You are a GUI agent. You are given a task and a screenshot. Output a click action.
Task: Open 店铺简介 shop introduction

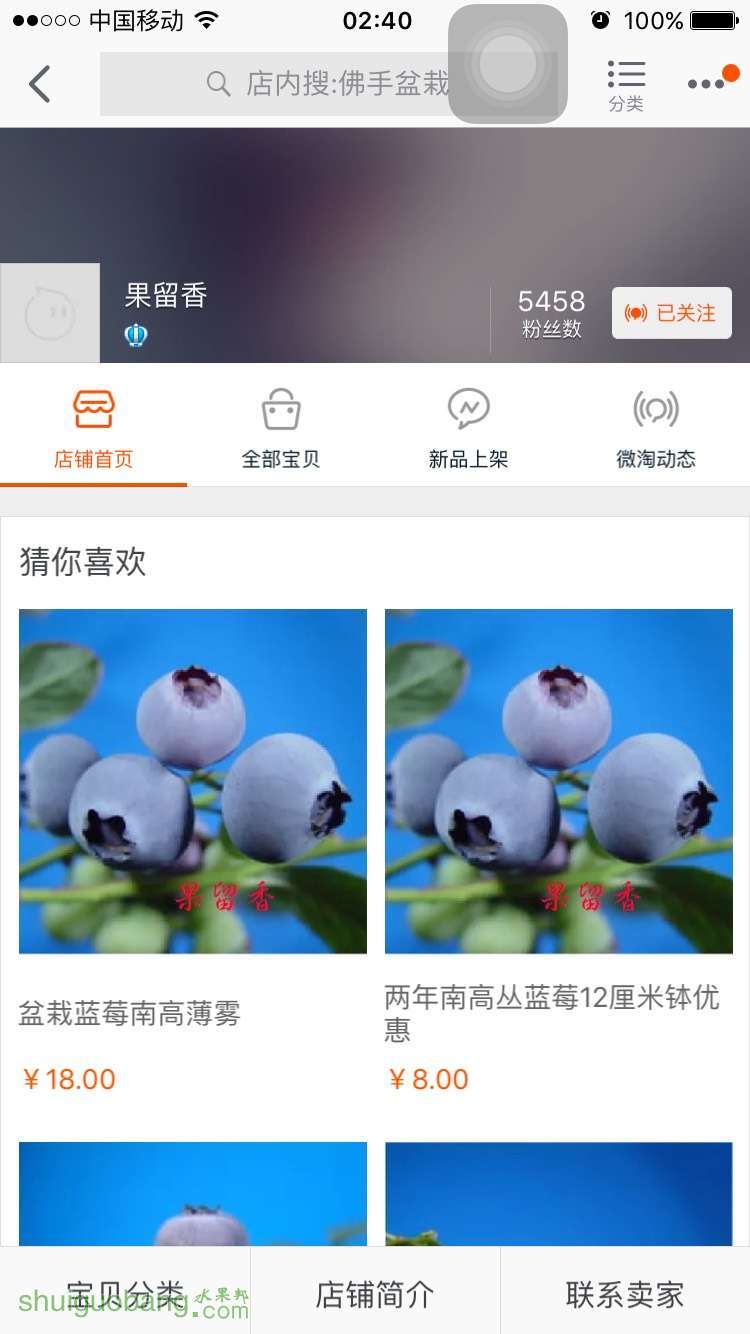pos(375,1293)
